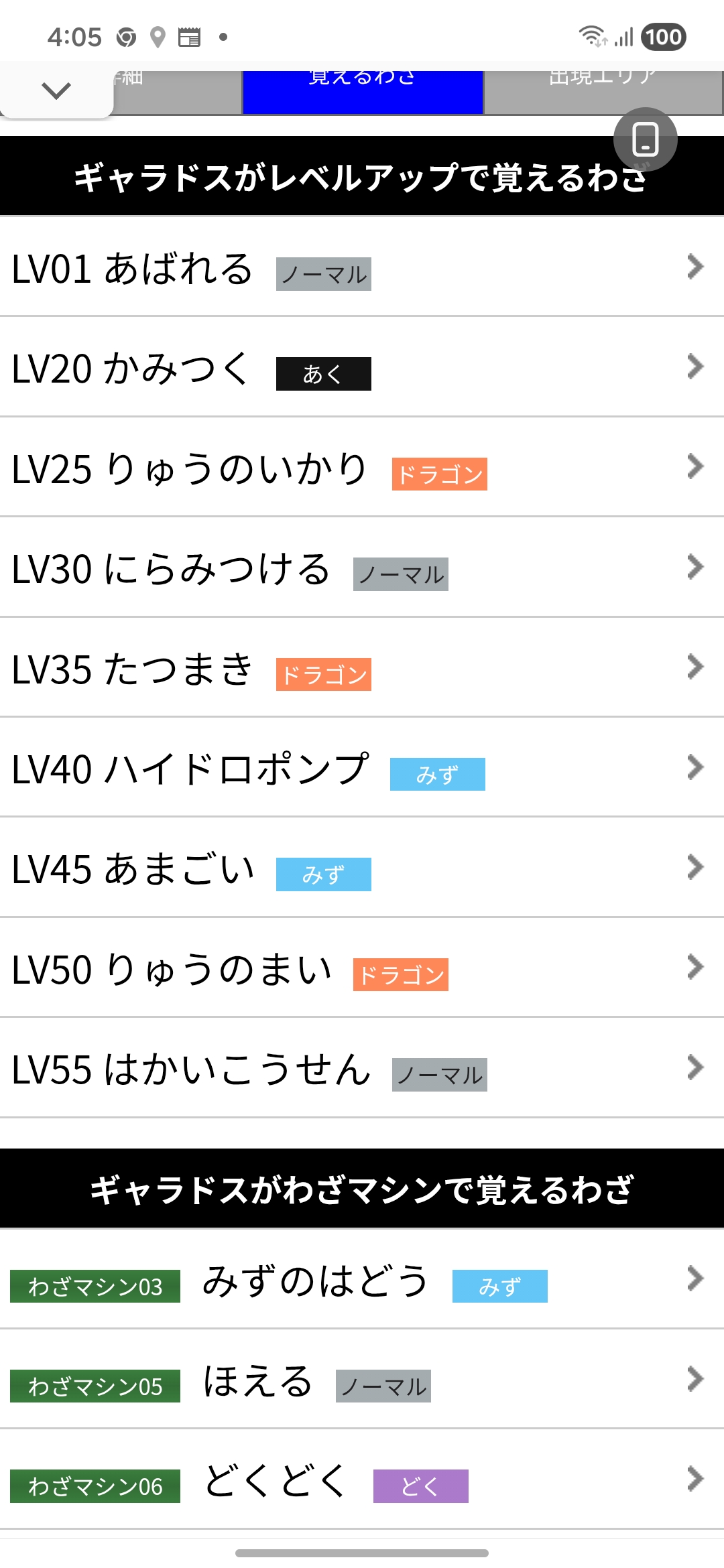Open the LV45 あまごい move row
Image resolution: width=724 pixels, height=1568 pixels.
click(362, 867)
